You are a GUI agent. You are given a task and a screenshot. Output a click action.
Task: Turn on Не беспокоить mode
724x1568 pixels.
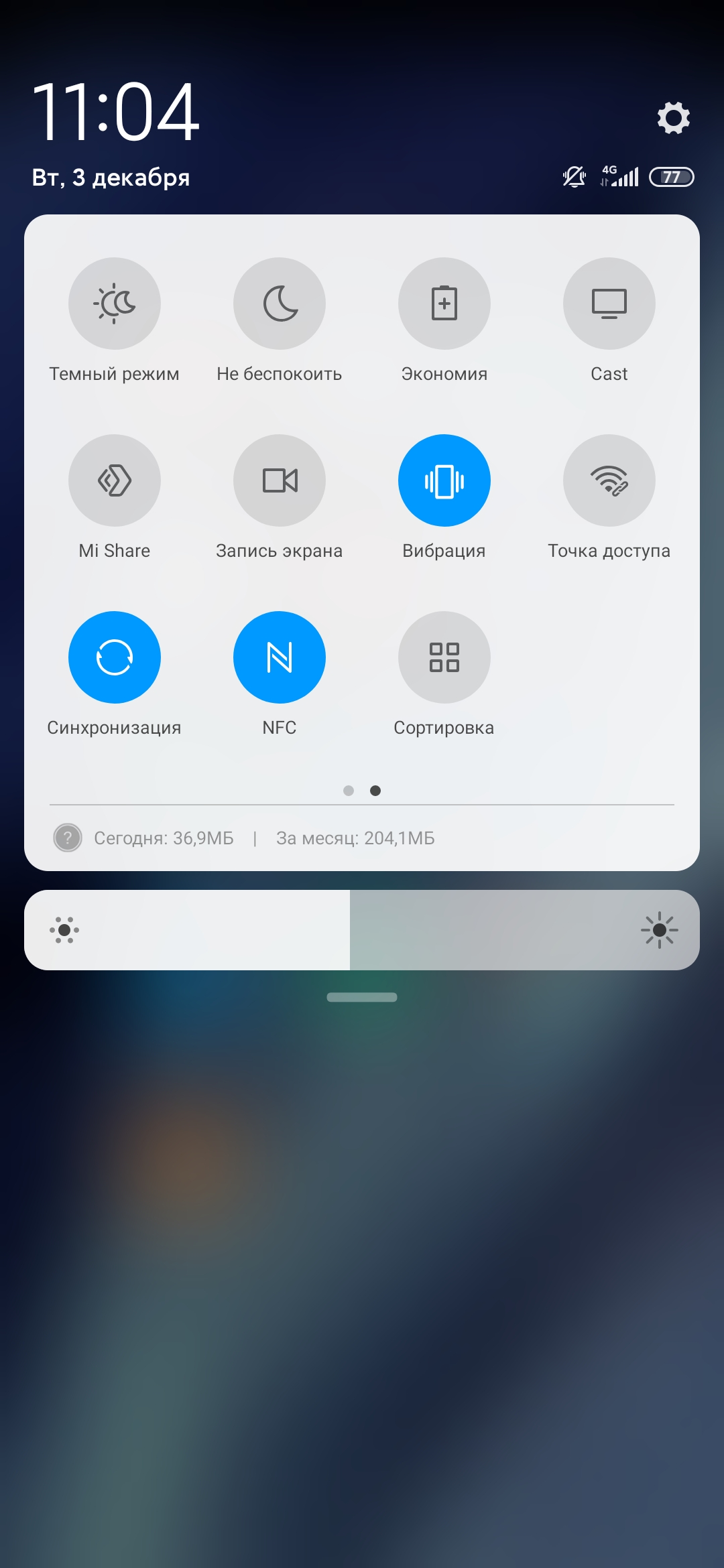pyautogui.click(x=280, y=304)
